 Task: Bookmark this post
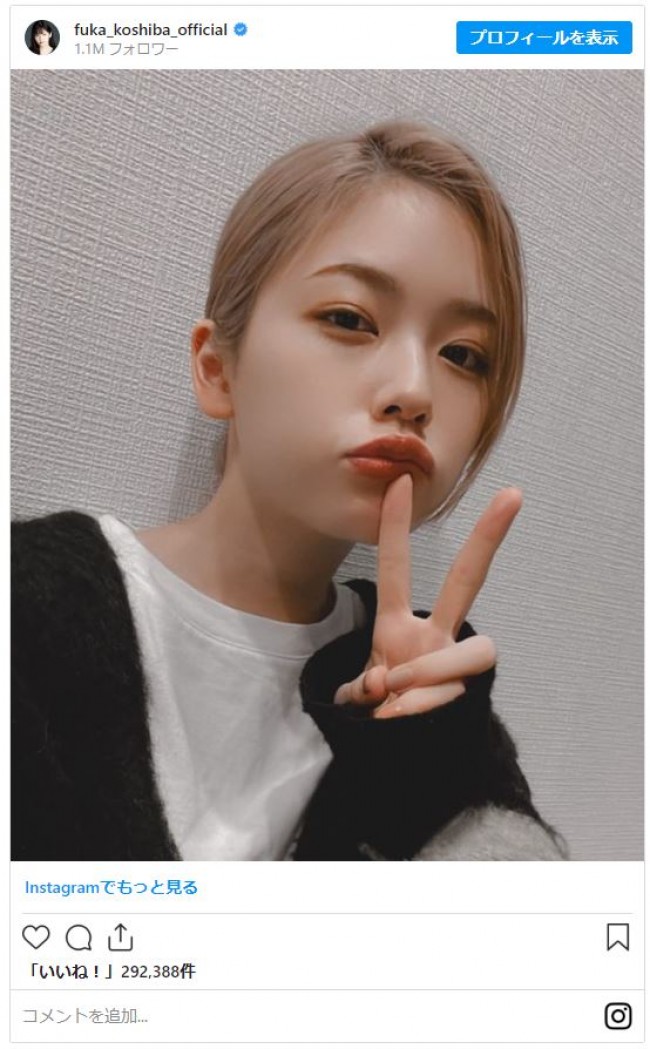(x=618, y=937)
